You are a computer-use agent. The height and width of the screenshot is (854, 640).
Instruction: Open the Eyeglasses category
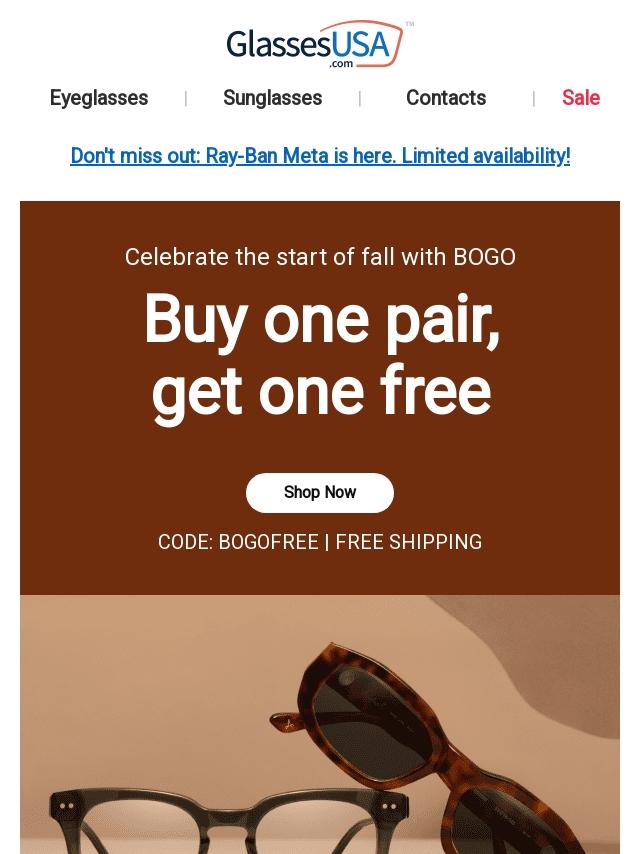pyautogui.click(x=99, y=98)
